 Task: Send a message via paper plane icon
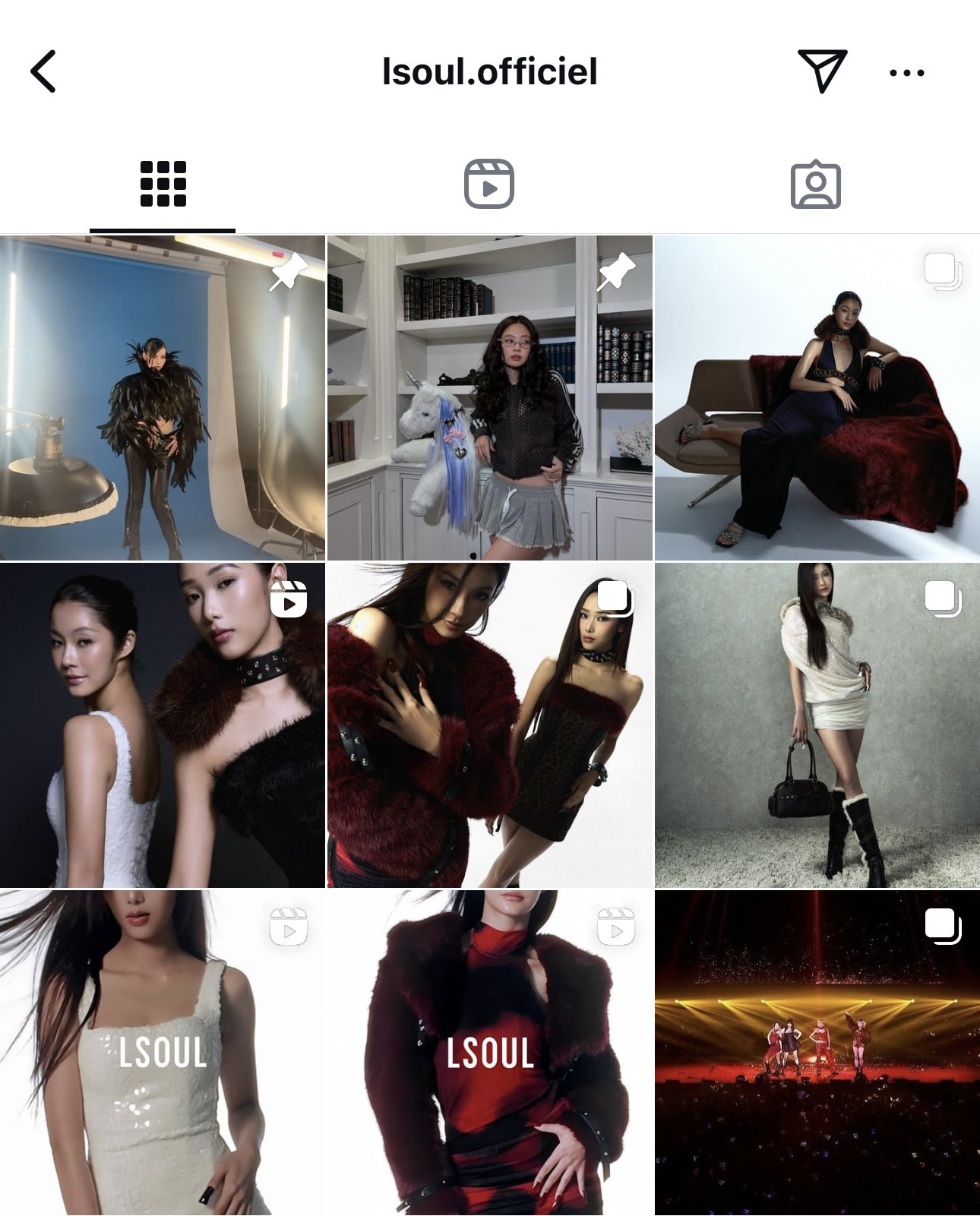pyautogui.click(x=822, y=71)
